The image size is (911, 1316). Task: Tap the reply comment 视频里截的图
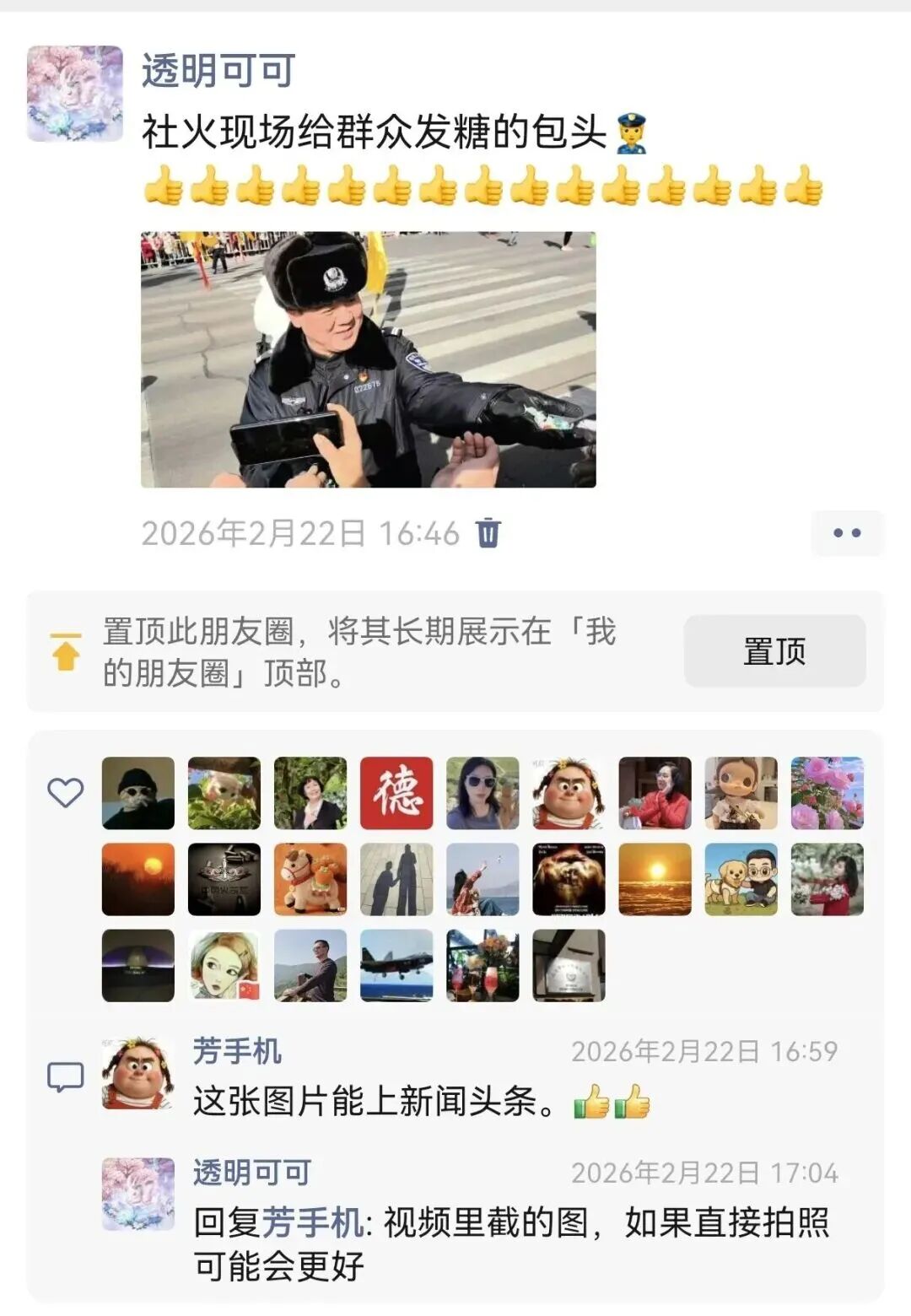pos(511,1243)
